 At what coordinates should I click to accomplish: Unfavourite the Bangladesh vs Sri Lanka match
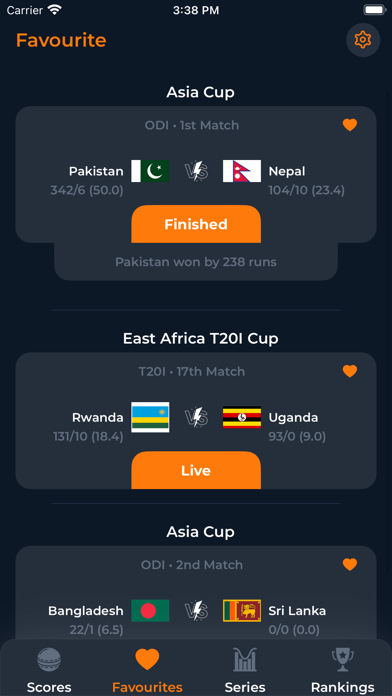pyautogui.click(x=350, y=565)
